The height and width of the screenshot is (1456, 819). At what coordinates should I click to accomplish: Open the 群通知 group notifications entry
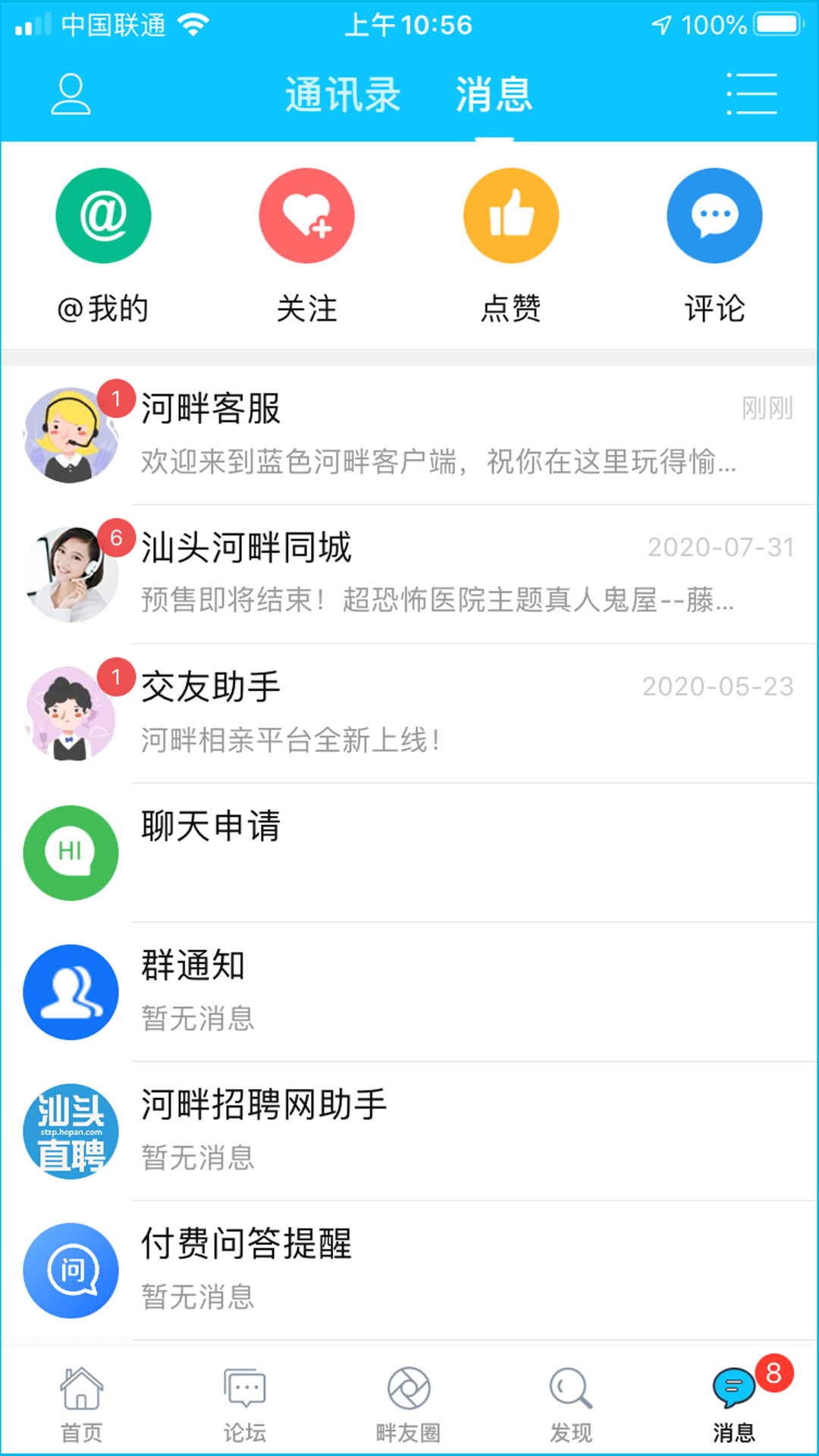(409, 990)
